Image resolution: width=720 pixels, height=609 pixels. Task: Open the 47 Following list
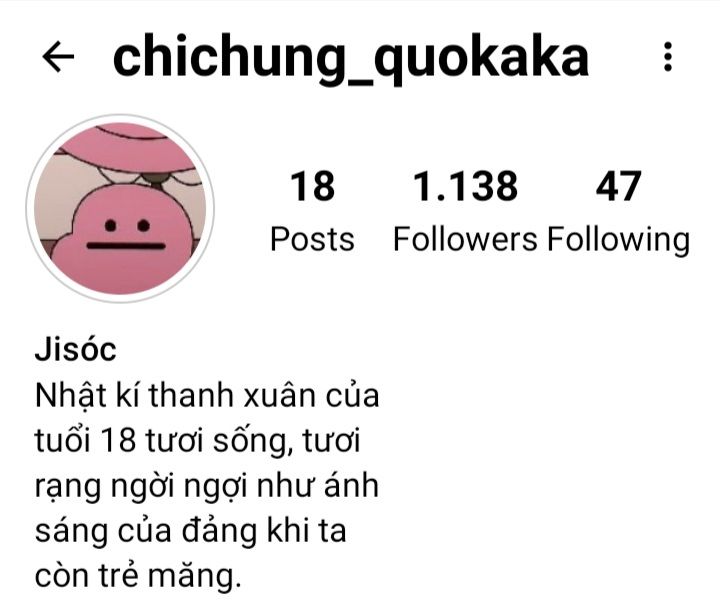point(618,211)
